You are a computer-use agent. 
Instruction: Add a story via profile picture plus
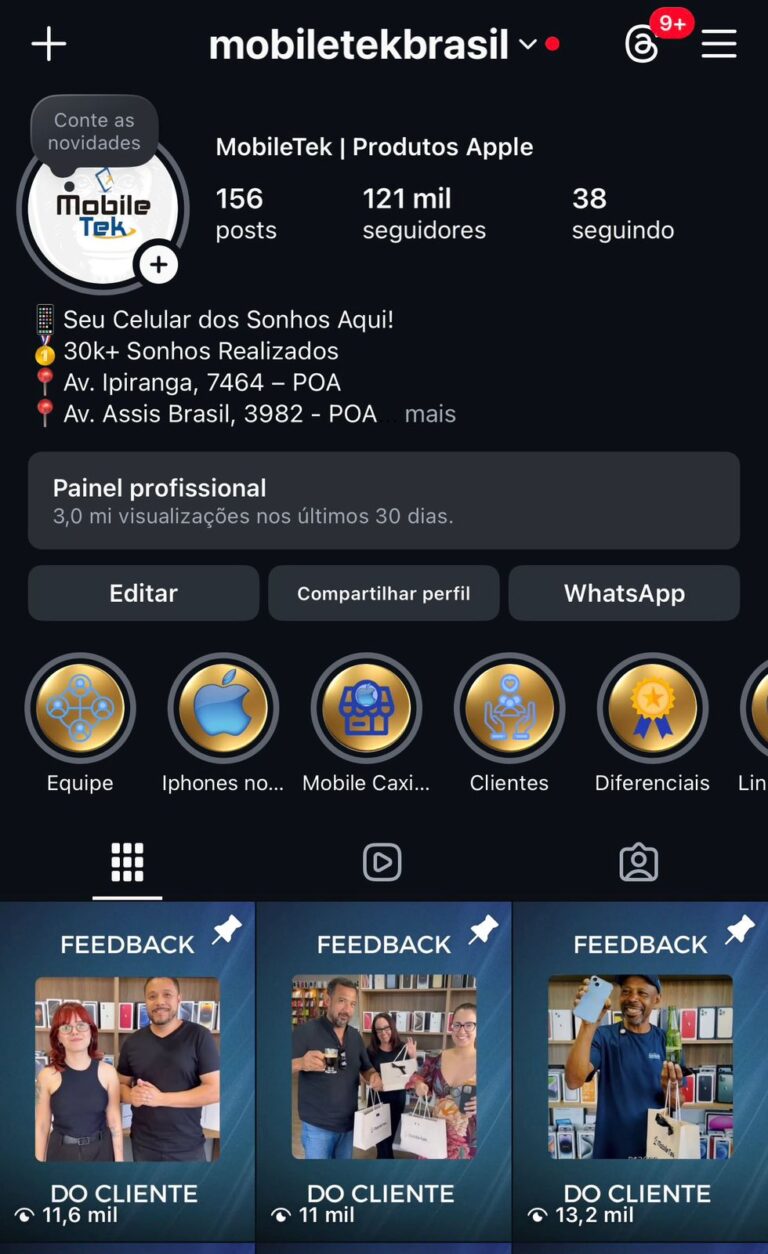pos(158,265)
